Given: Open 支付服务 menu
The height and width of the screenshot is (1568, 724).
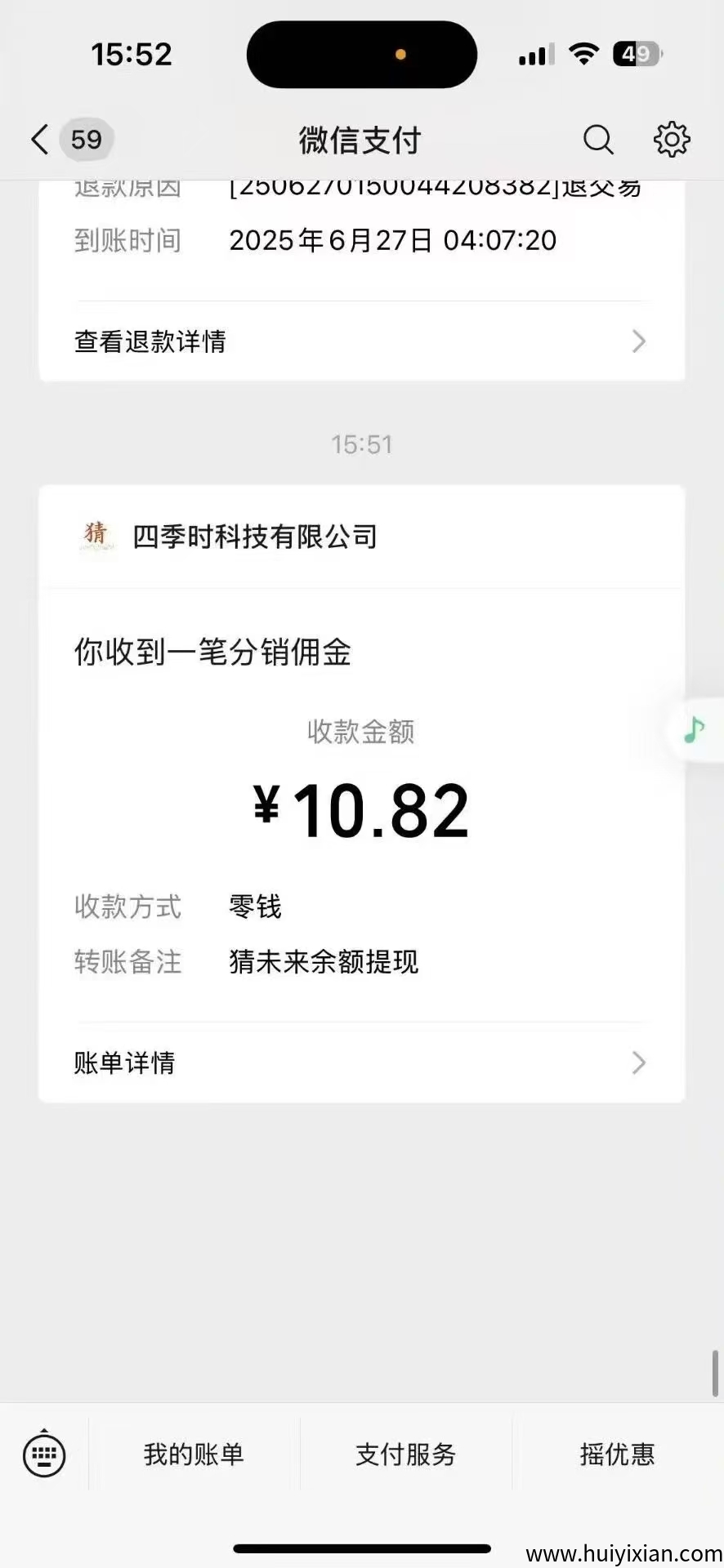Looking at the screenshot, I should click(x=405, y=1454).
